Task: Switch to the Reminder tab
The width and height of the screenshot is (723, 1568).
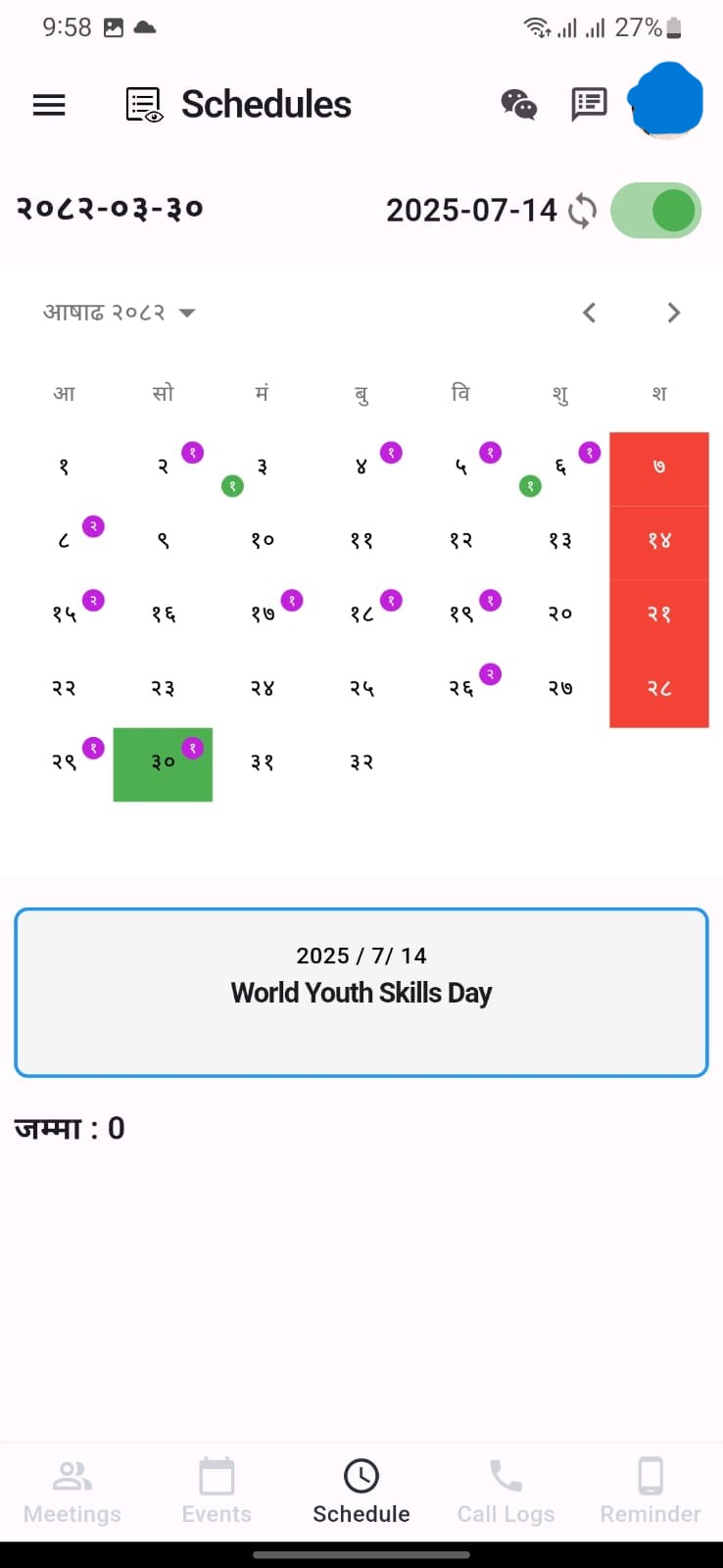Action: (650, 1491)
